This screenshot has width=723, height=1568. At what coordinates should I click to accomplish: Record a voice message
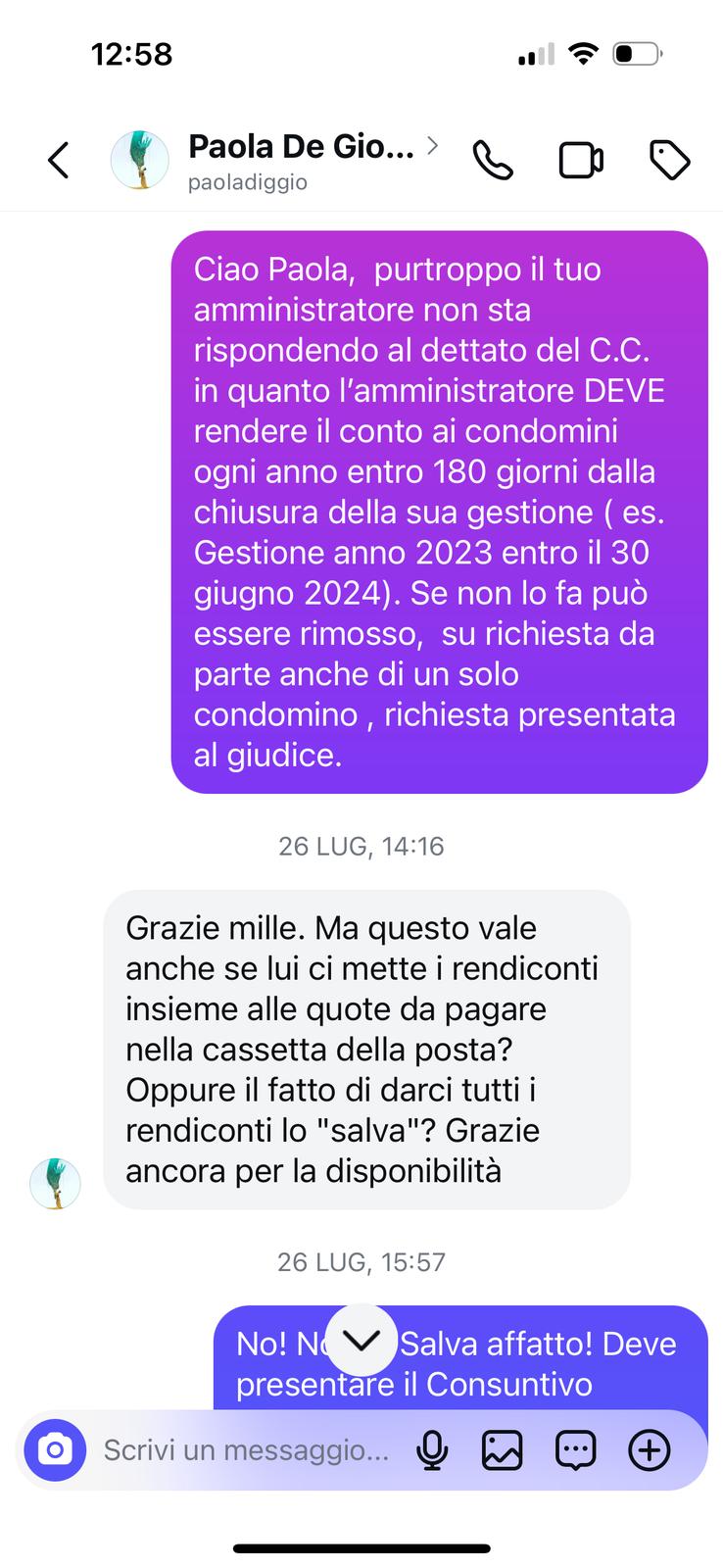[432, 1449]
